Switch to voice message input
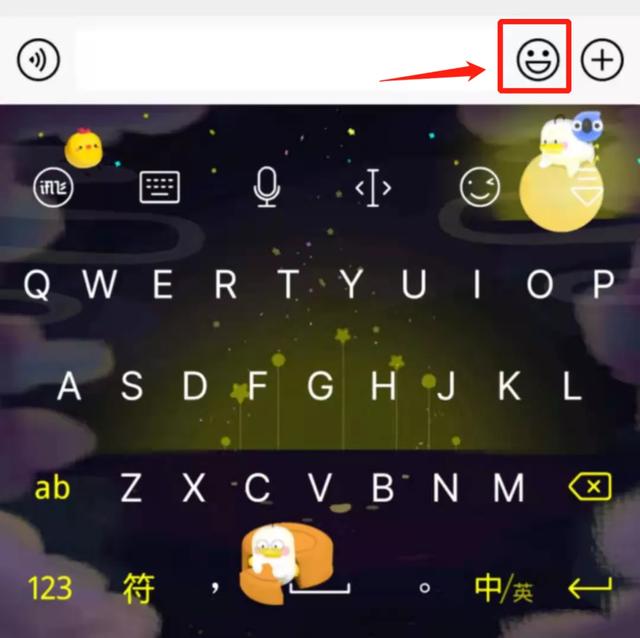The image size is (640, 638). pos(38,61)
